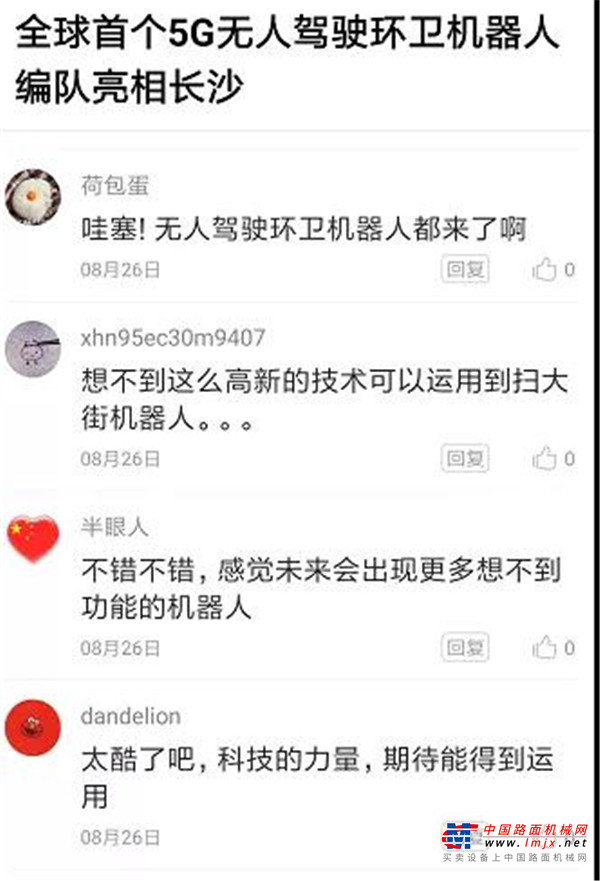Reply to xhn95ec30m9407's comment
600x881 pixels.
[465, 458]
